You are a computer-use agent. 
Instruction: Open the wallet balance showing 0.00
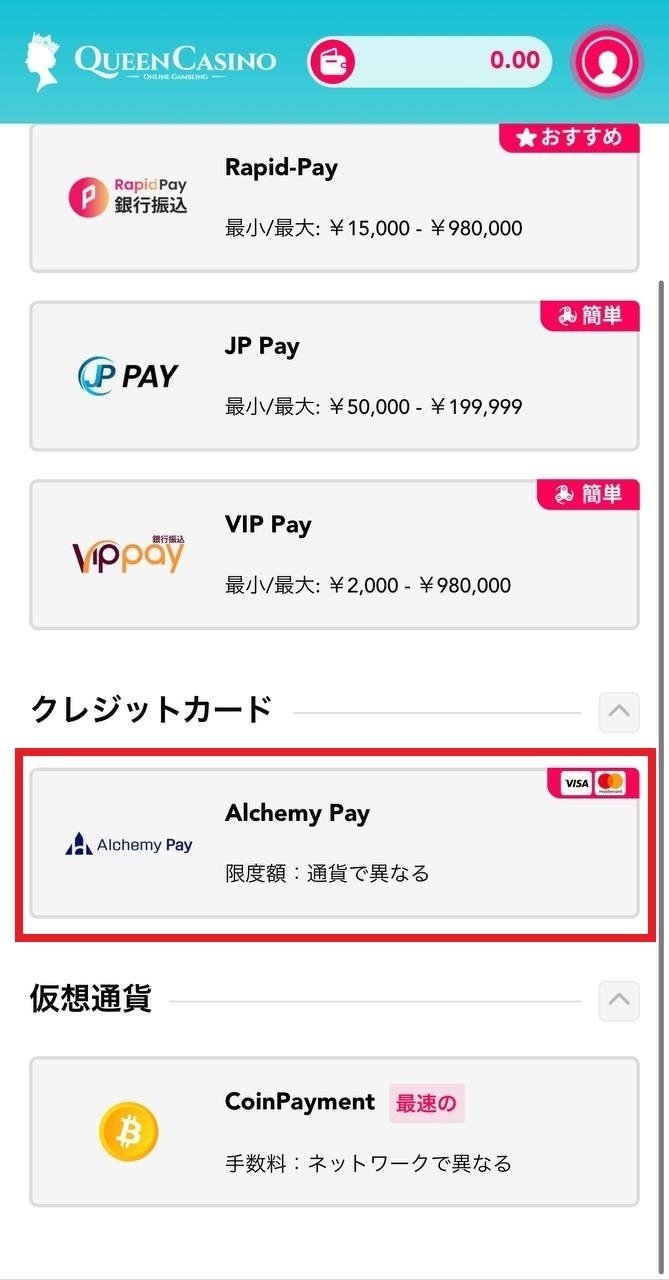click(429, 61)
